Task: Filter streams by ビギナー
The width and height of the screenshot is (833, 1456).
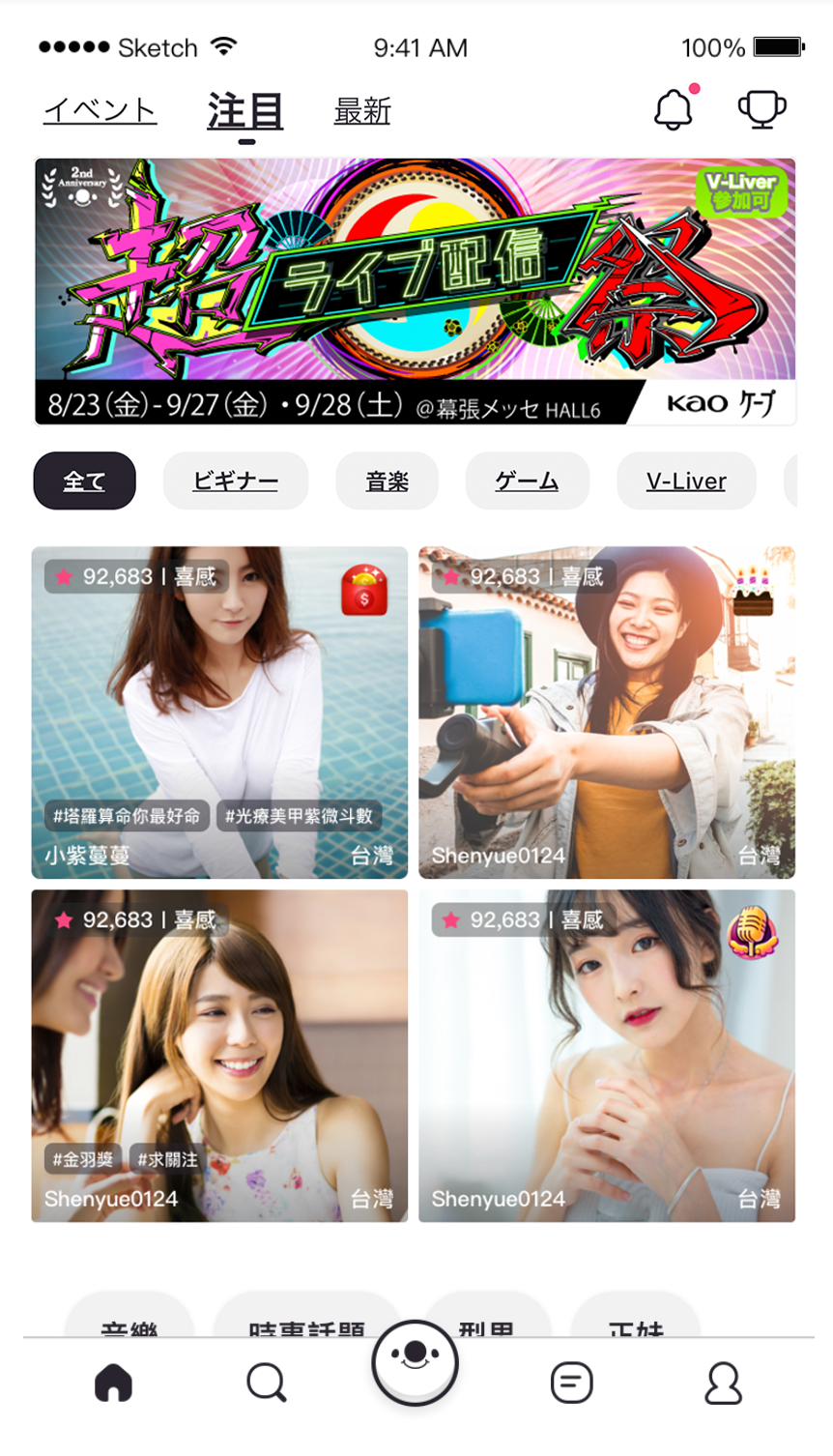Action: click(236, 480)
